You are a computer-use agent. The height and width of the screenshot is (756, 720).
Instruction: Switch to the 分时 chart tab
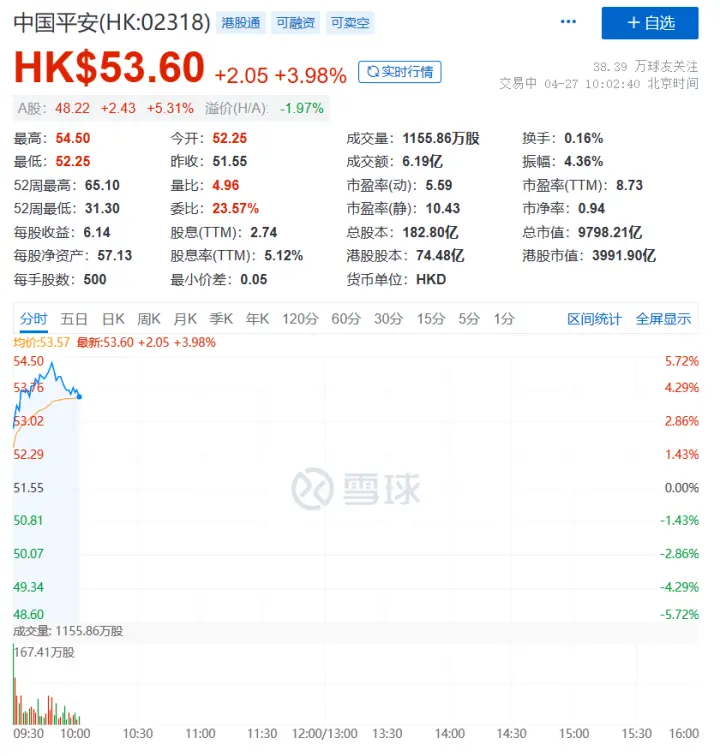[x=33, y=319]
